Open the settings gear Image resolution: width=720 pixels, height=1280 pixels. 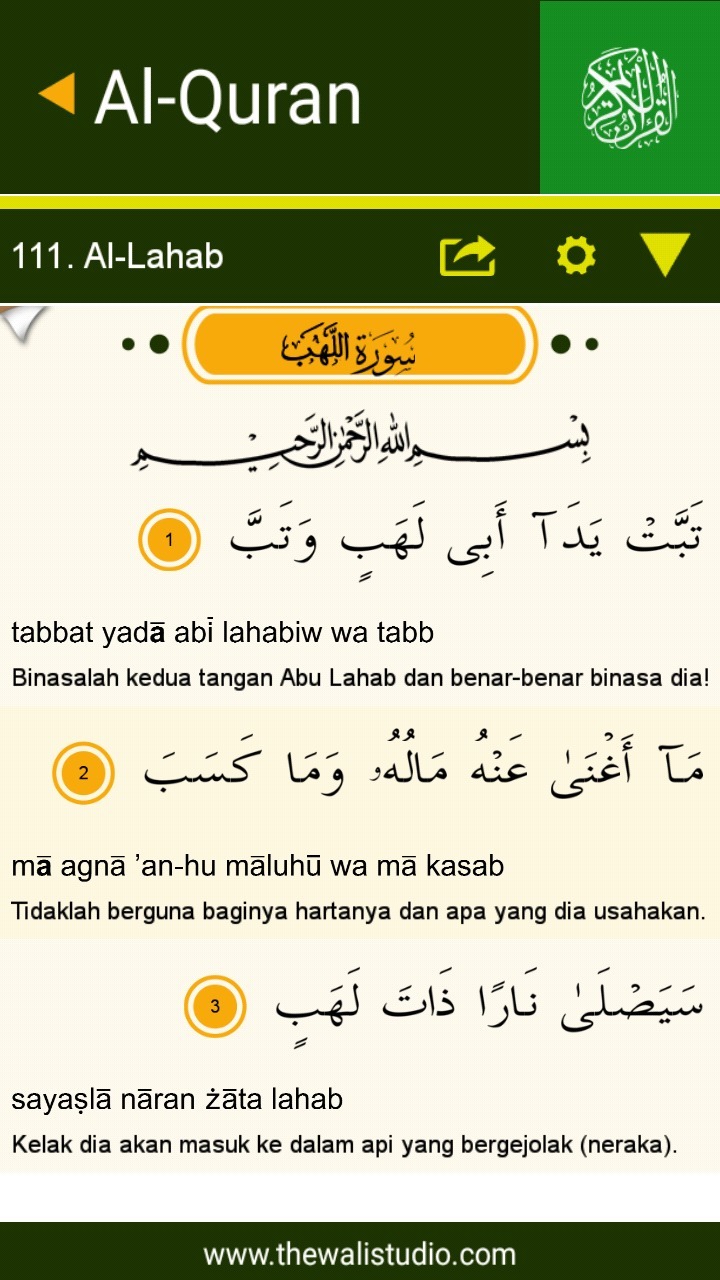point(576,256)
